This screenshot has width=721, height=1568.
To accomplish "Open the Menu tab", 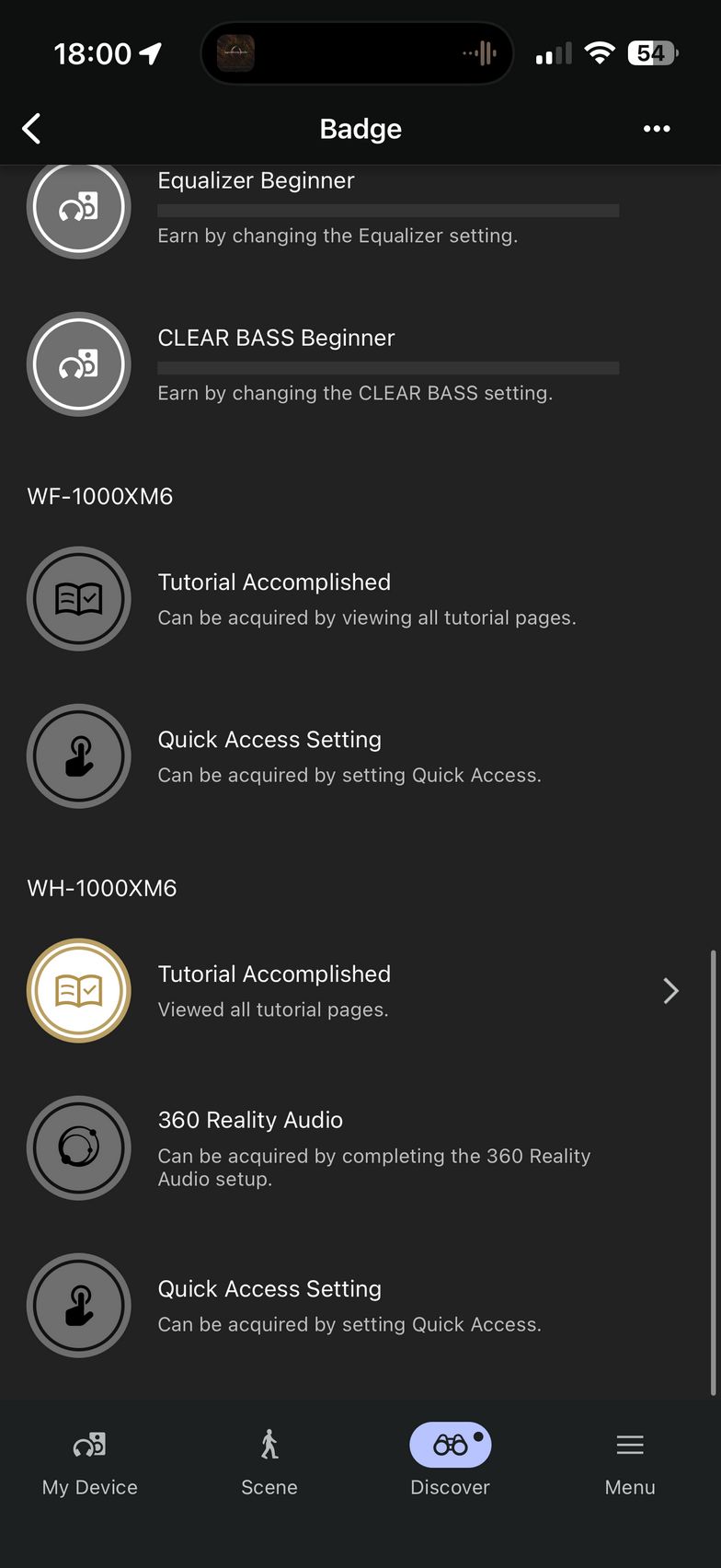I will tap(630, 1462).
